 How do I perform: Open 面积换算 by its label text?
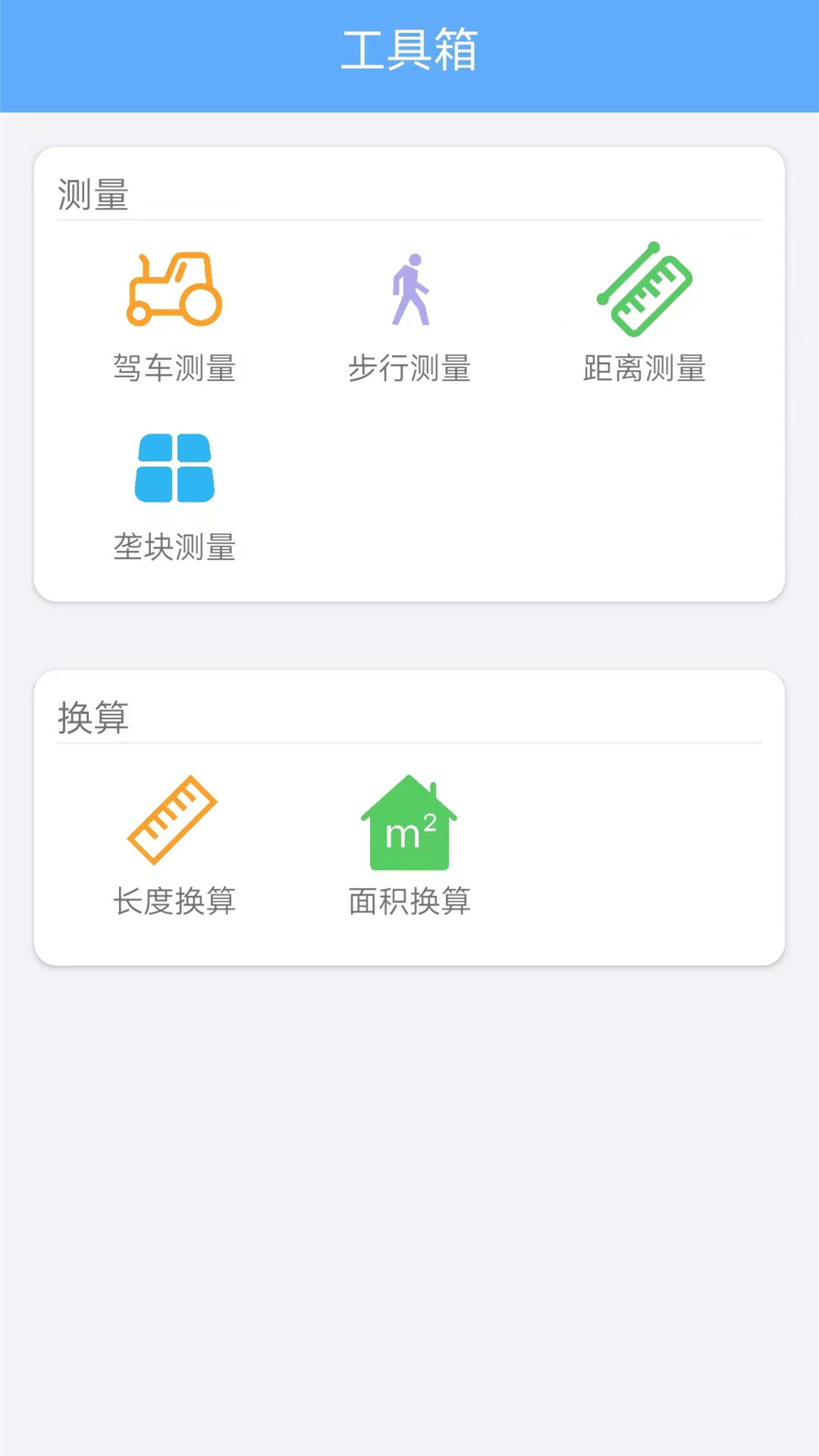(x=409, y=902)
